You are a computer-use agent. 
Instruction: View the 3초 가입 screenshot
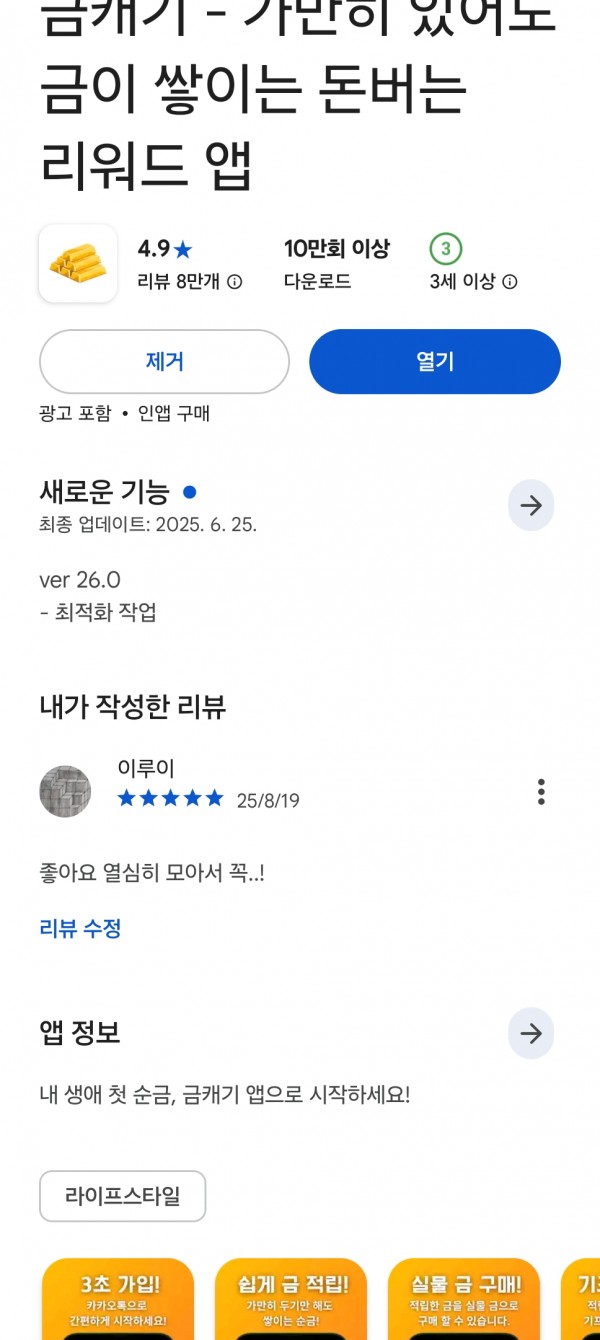(118, 1299)
